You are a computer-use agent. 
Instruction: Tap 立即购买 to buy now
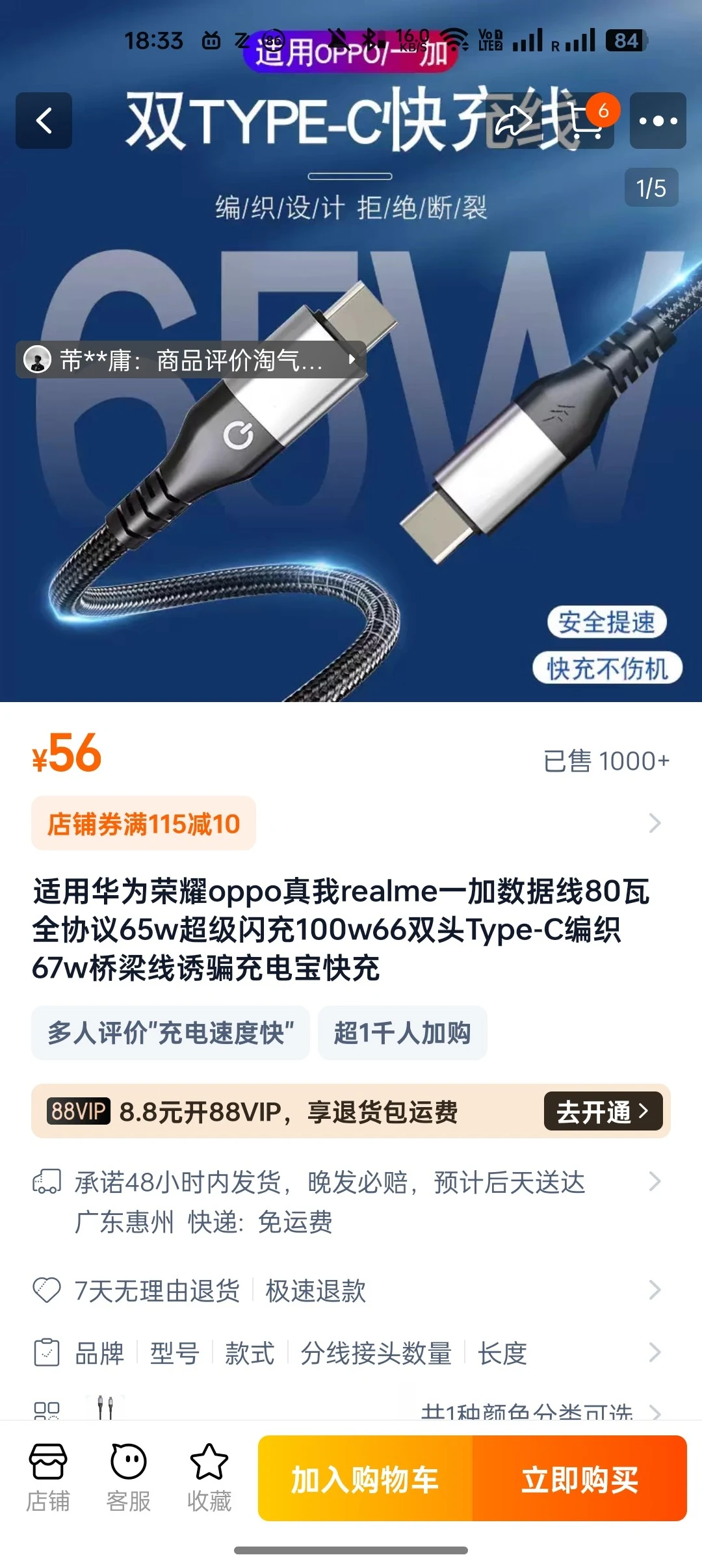coord(580,1479)
